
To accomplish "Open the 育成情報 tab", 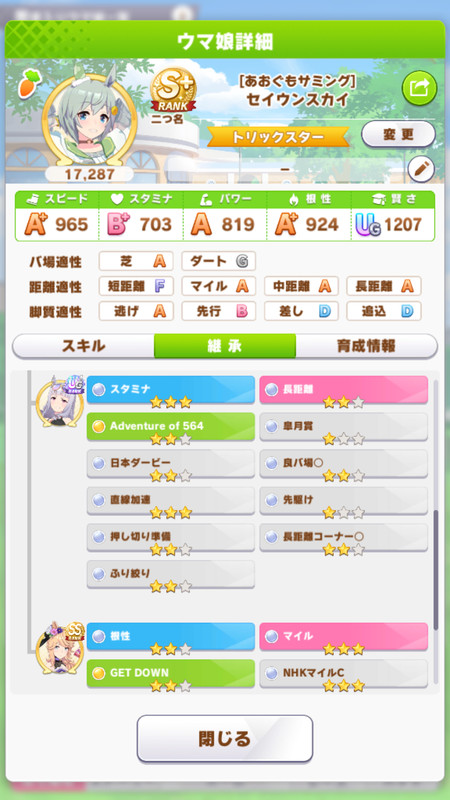I will pyautogui.click(x=366, y=346).
